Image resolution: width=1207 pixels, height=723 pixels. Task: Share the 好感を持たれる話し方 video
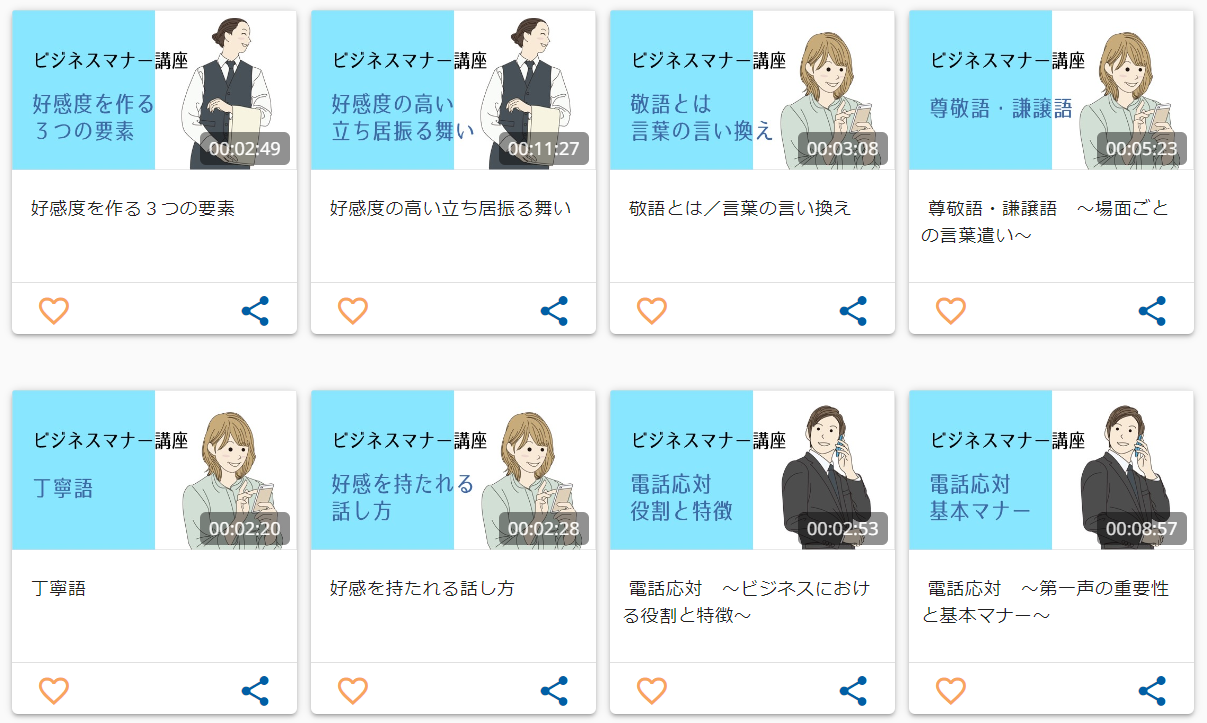(554, 690)
